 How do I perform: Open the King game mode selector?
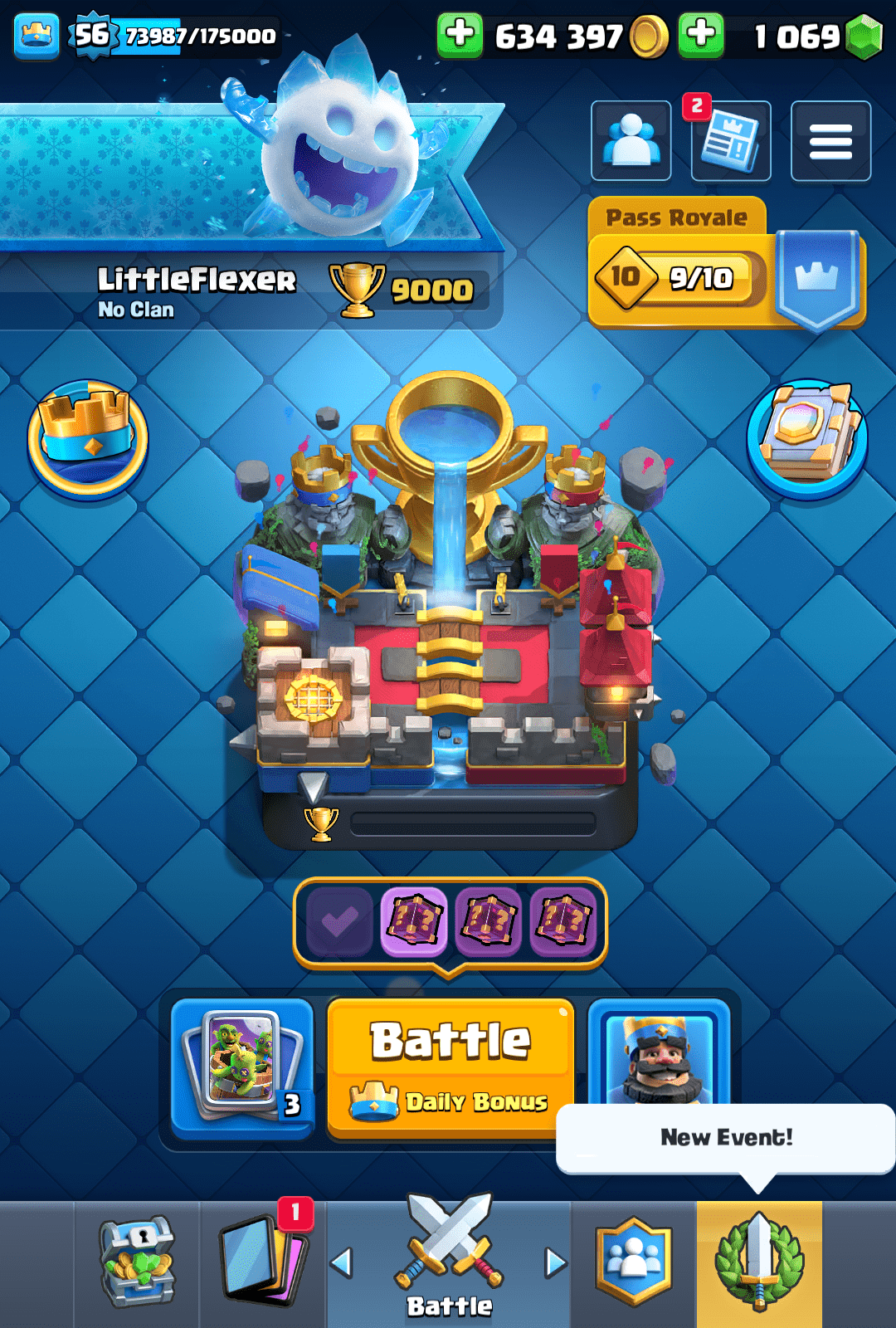[x=660, y=1054]
